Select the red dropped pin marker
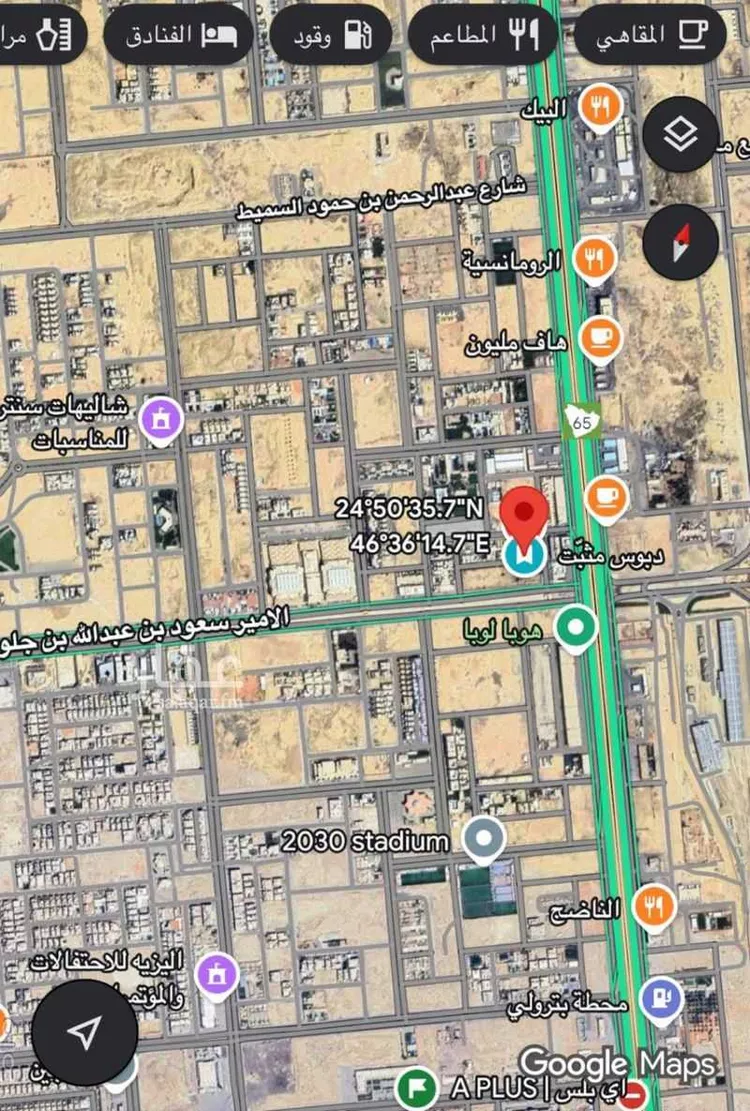The width and height of the screenshot is (750, 1111). [x=524, y=517]
